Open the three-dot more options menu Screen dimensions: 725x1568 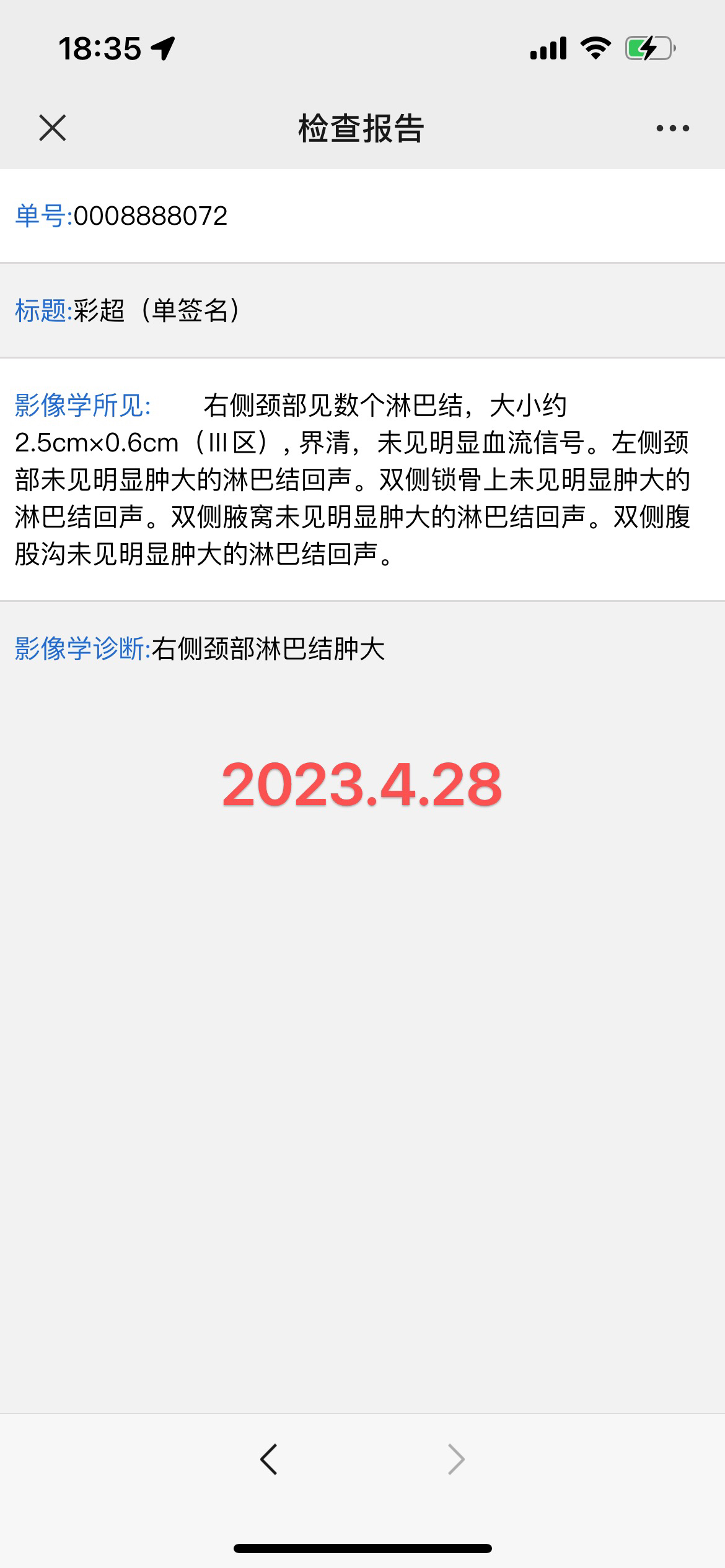[x=672, y=128]
